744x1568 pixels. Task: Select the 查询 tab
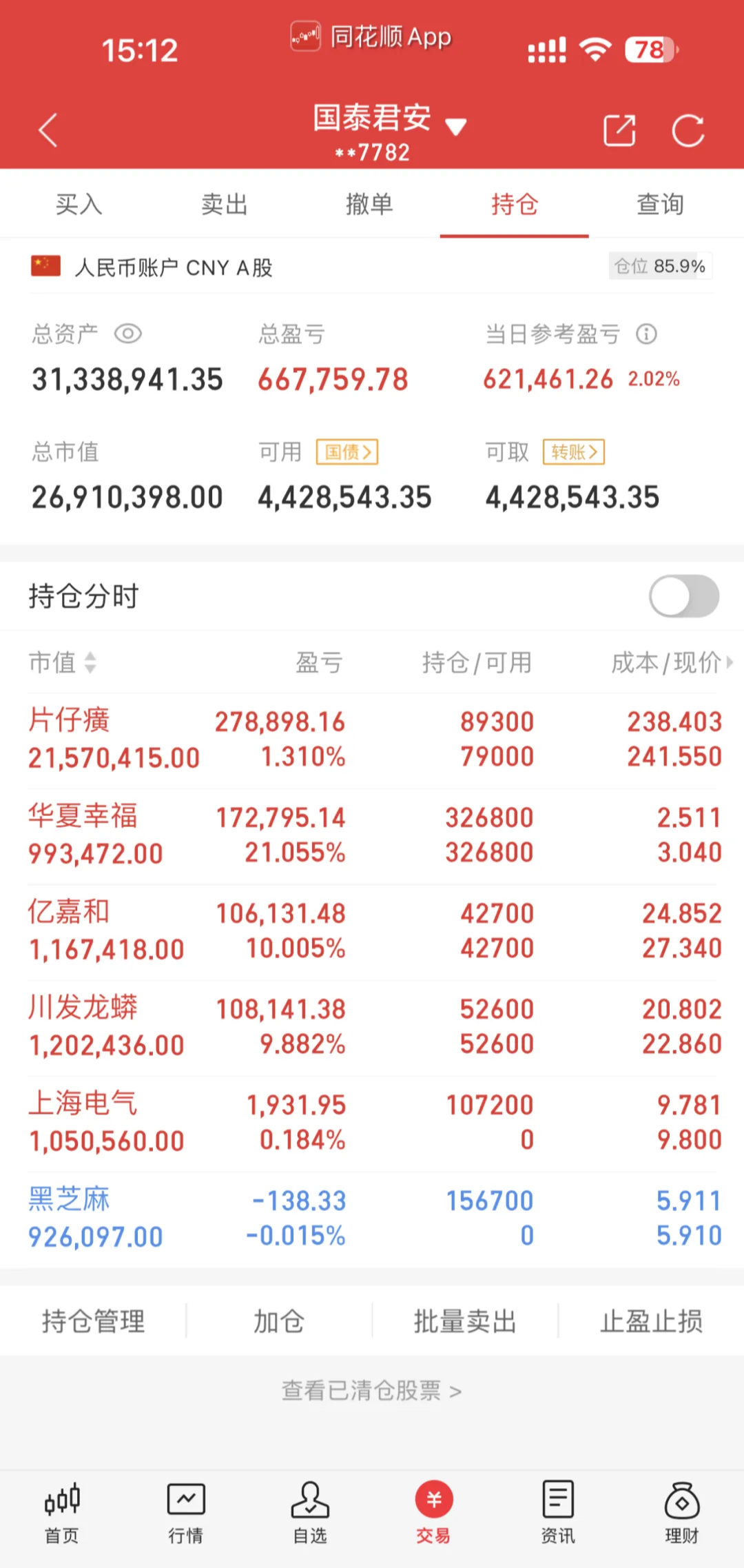(x=660, y=205)
